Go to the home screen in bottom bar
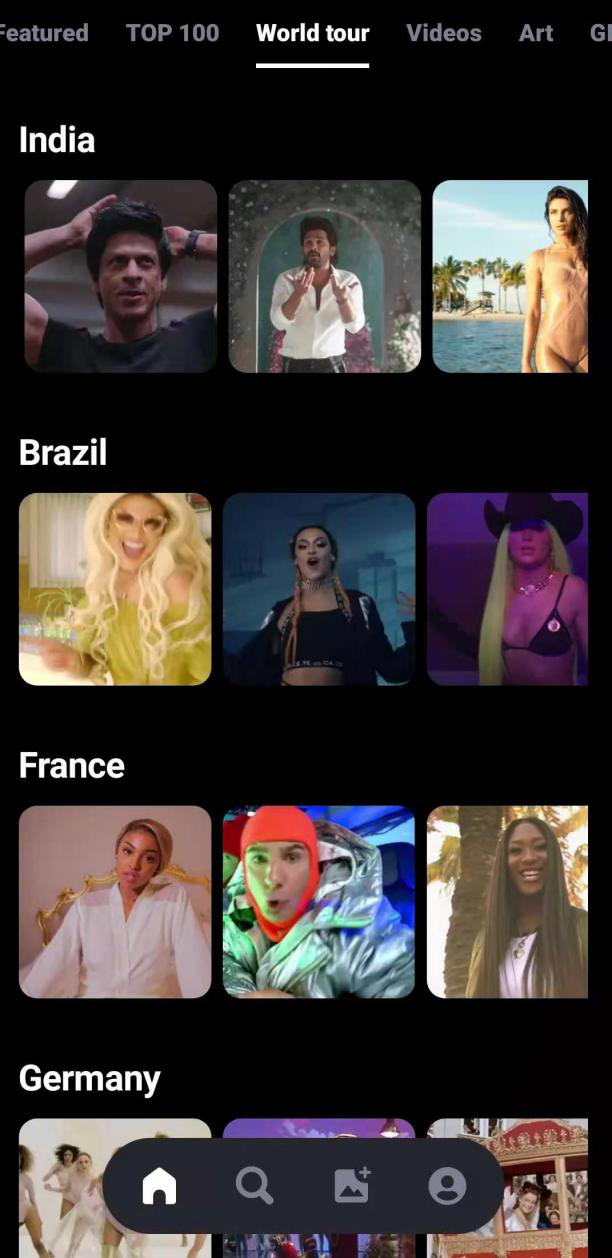The image size is (612, 1258). (x=159, y=1186)
